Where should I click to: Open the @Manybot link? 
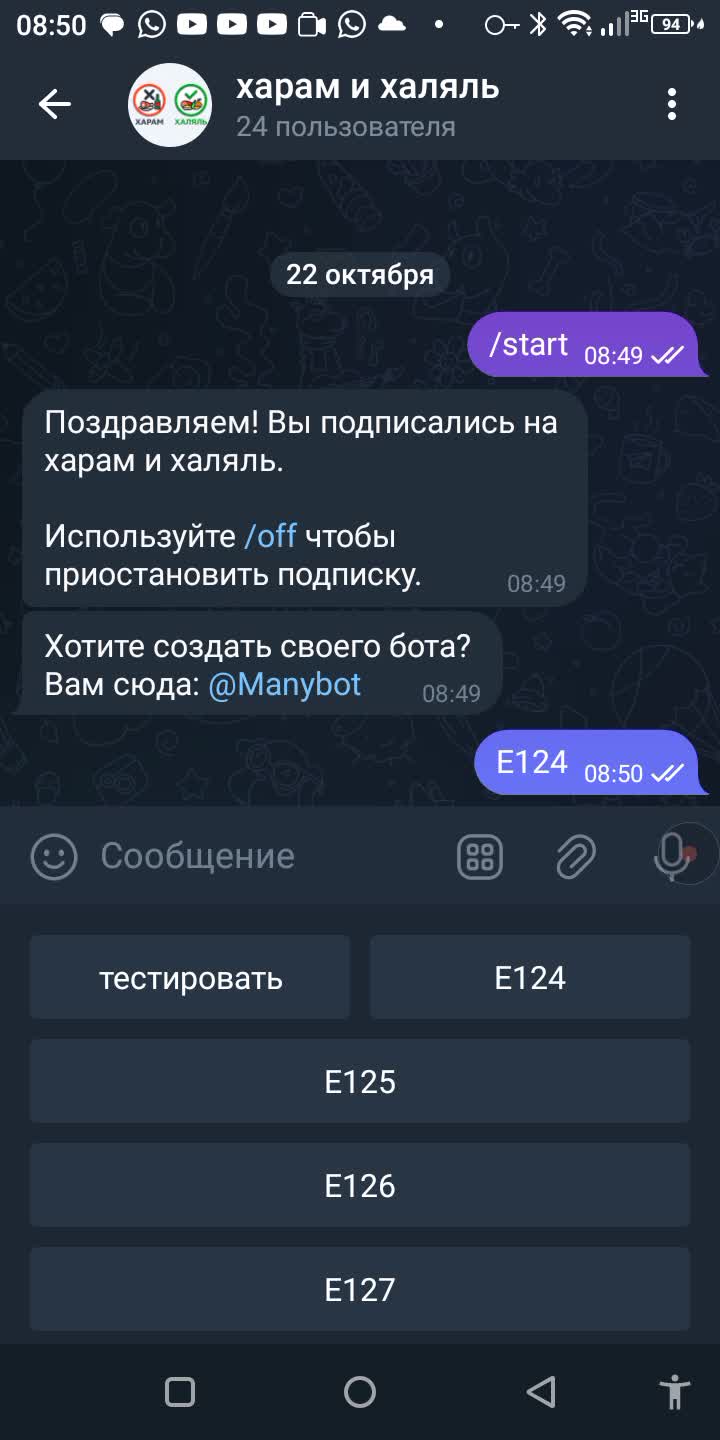[x=285, y=685]
